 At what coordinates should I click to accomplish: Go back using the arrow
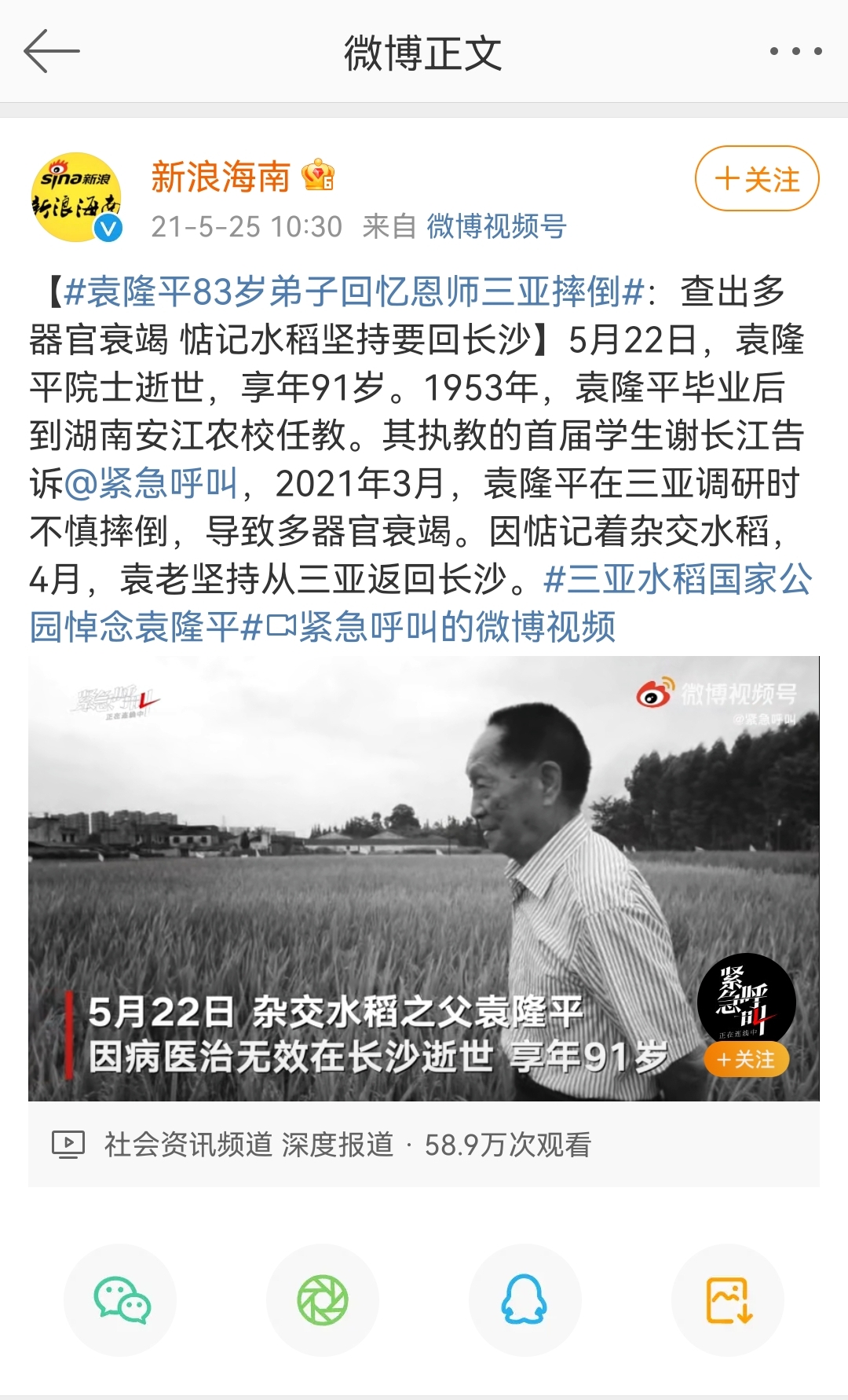point(52,52)
